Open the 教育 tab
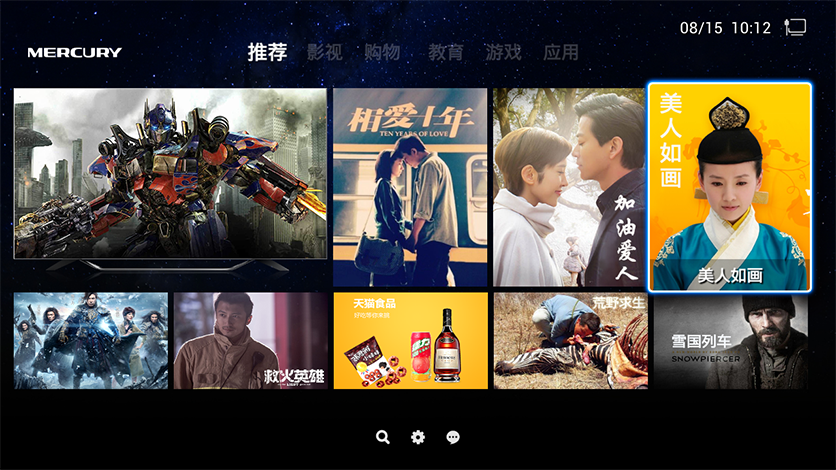The image size is (836, 470). 445,52
